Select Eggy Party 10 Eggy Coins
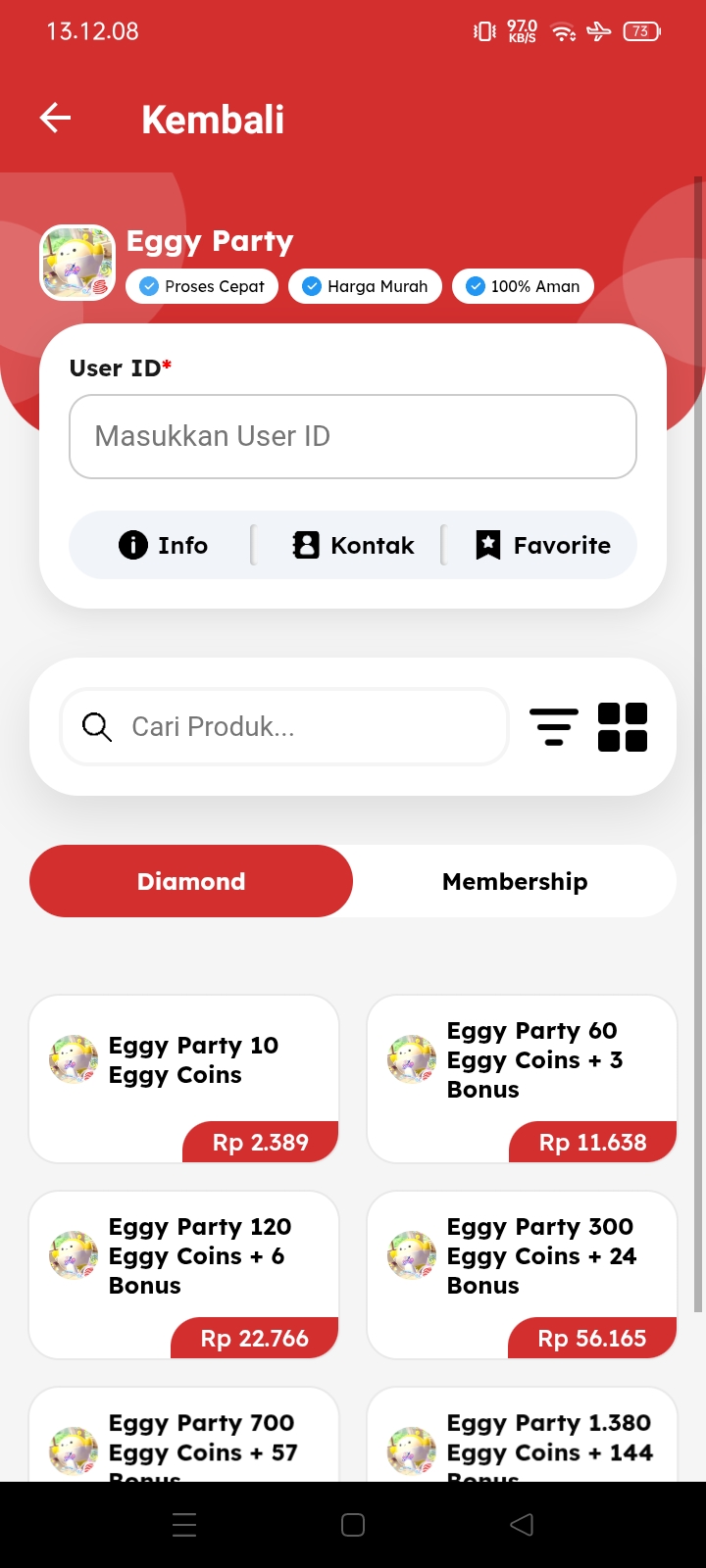This screenshot has width=706, height=1568. (x=184, y=1078)
